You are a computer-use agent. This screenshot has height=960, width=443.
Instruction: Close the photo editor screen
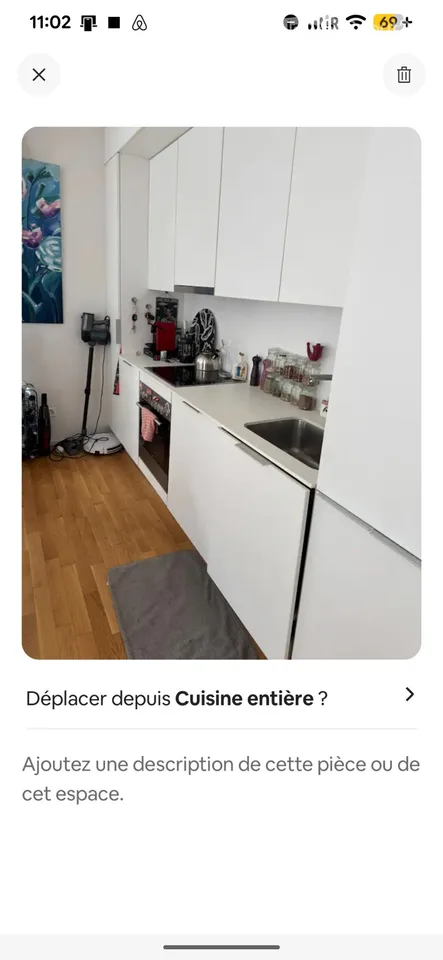tap(39, 75)
